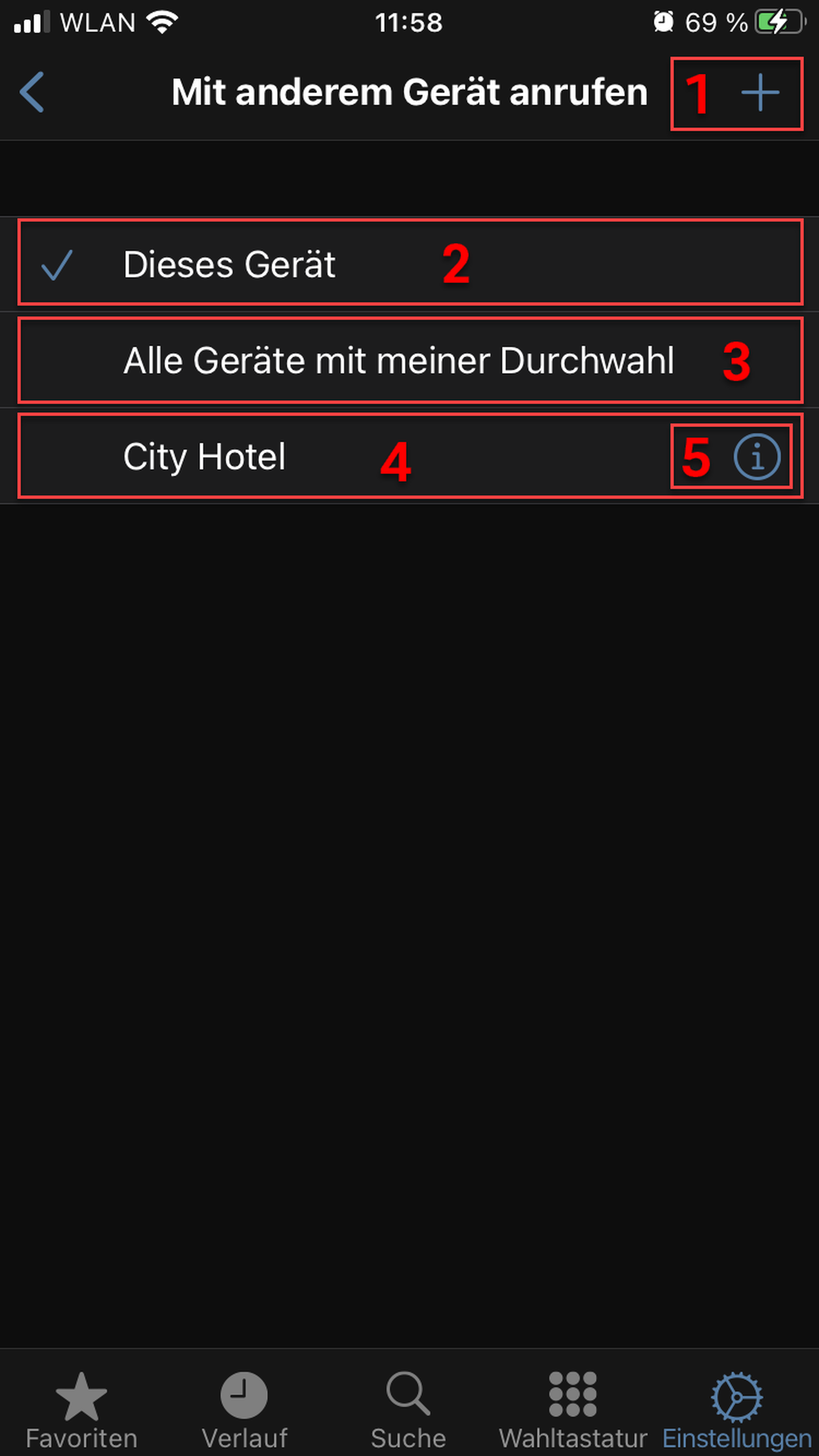Select City Hotel as calling device
This screenshot has height=1456, width=819.
click(205, 457)
